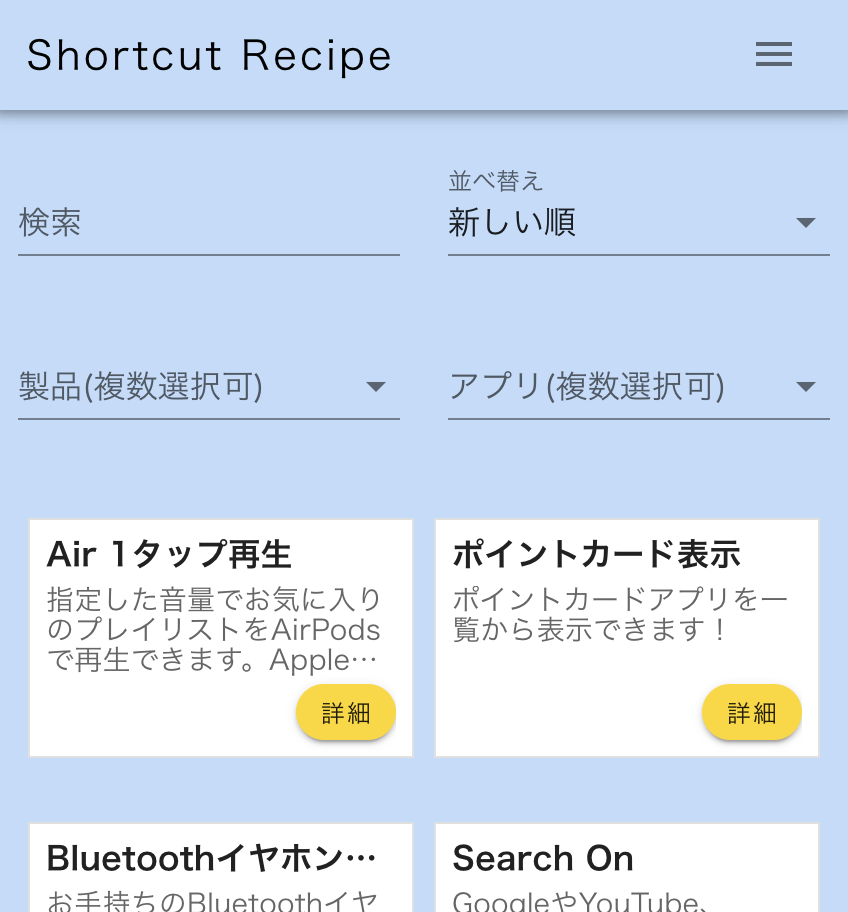Open the hamburger navigation menu
The width and height of the screenshot is (848, 912).
pyautogui.click(x=773, y=54)
